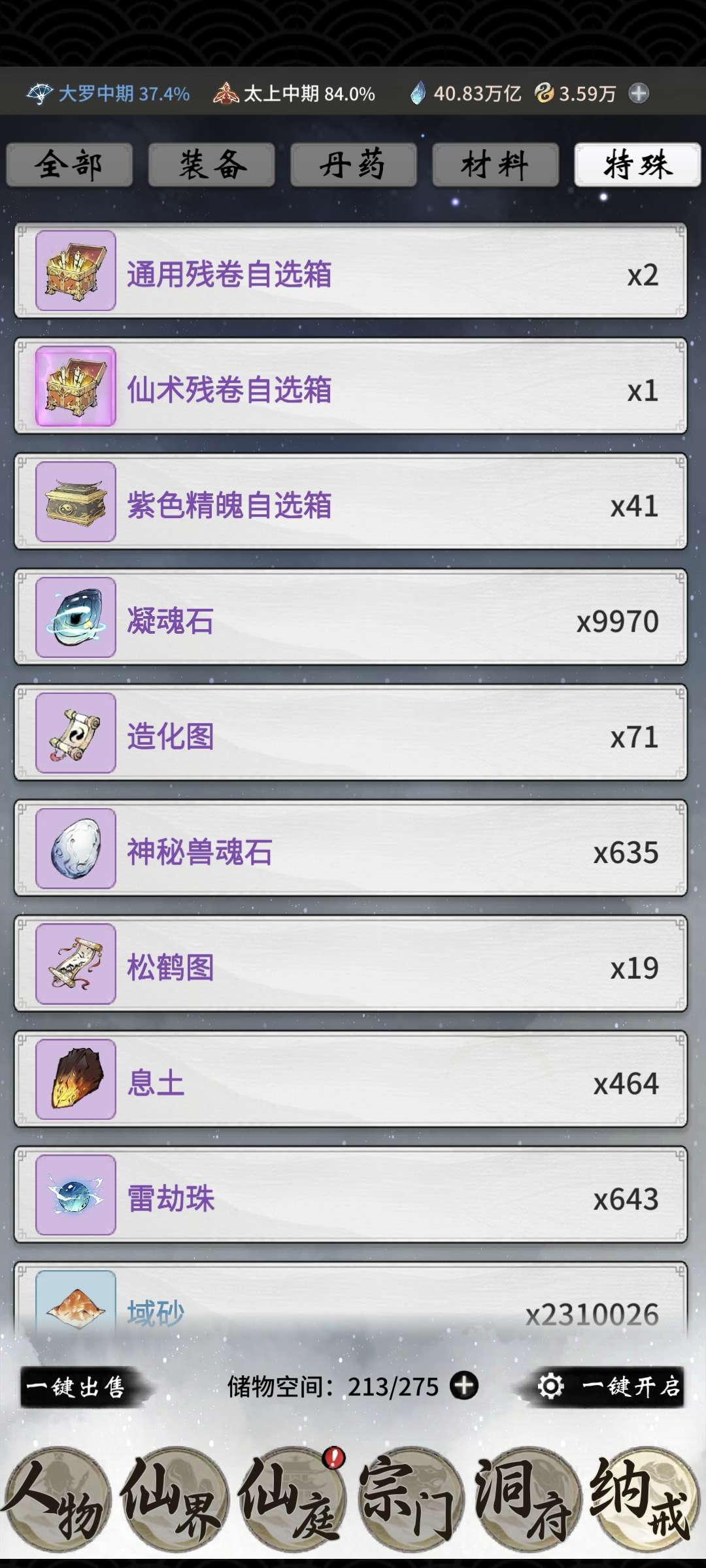This screenshot has width=706, height=1568.
Task: Tap the 凝魂石 item row
Action: coord(350,617)
